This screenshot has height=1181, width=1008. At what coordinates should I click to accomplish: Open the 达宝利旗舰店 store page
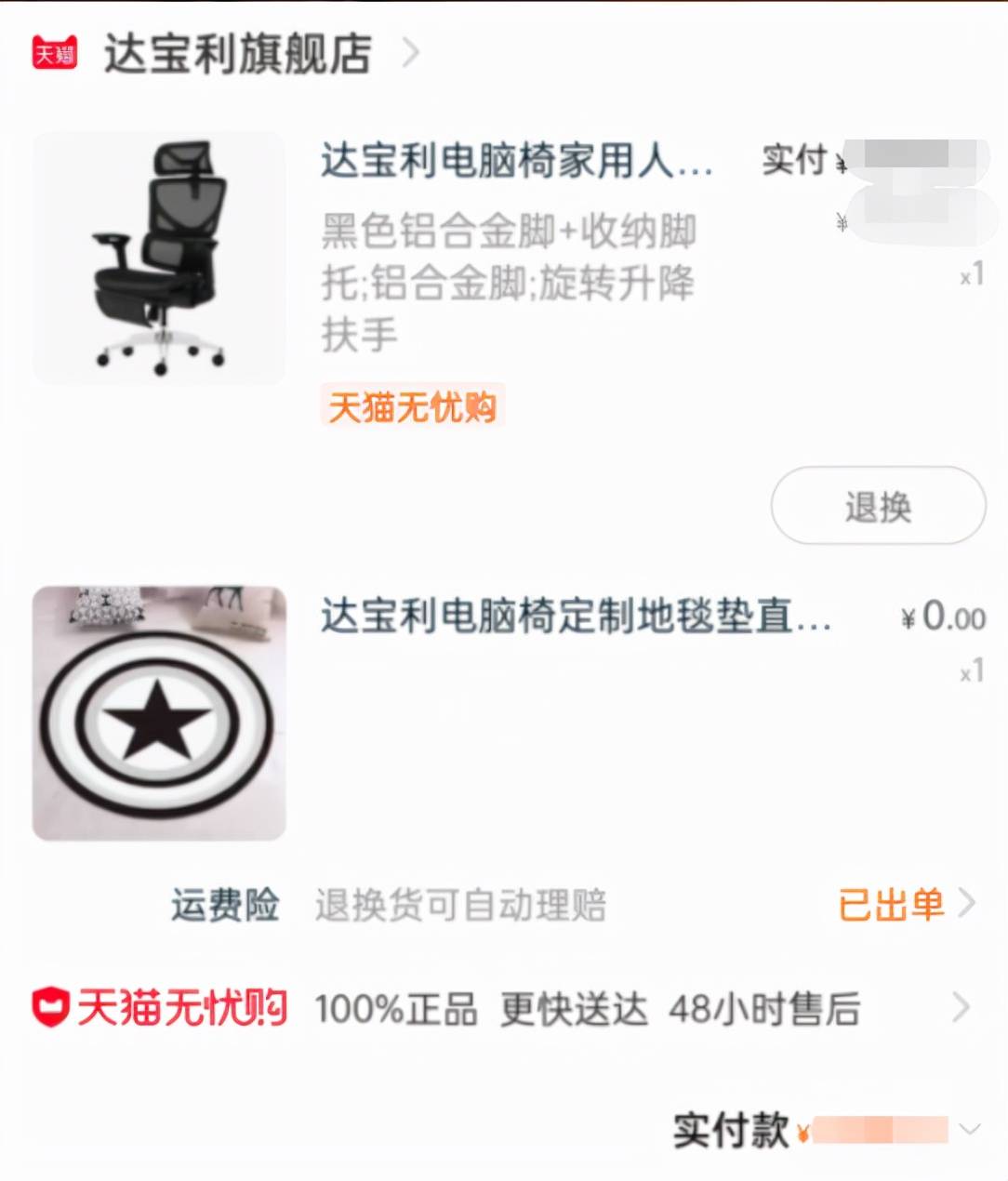[237, 53]
